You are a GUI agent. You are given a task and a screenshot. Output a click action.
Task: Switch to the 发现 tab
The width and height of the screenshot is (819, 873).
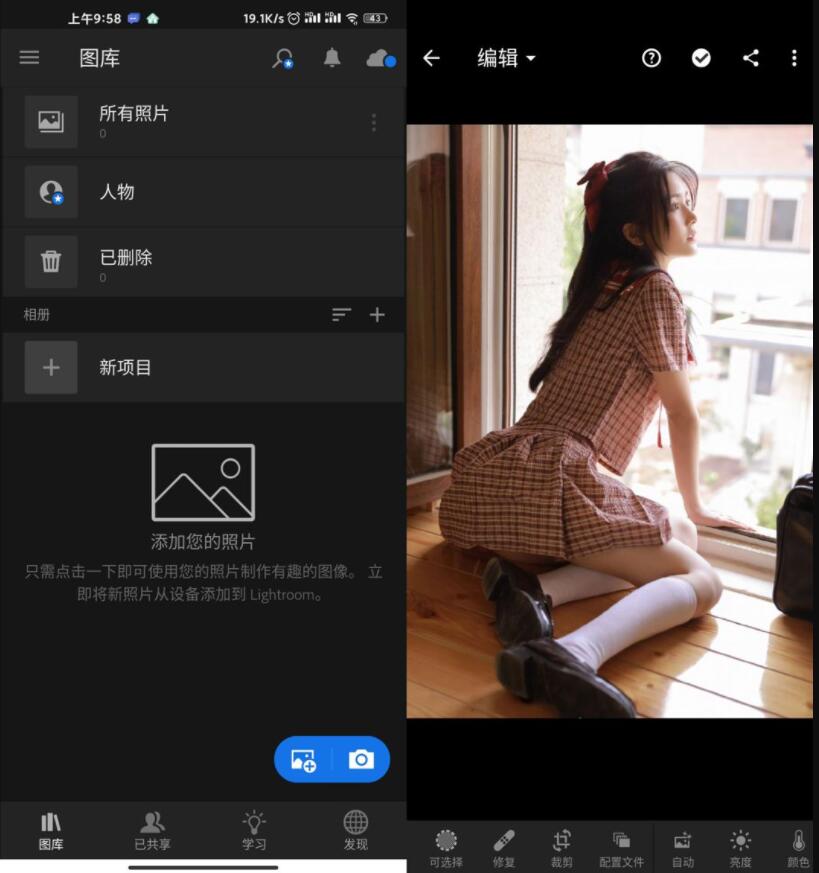355,830
